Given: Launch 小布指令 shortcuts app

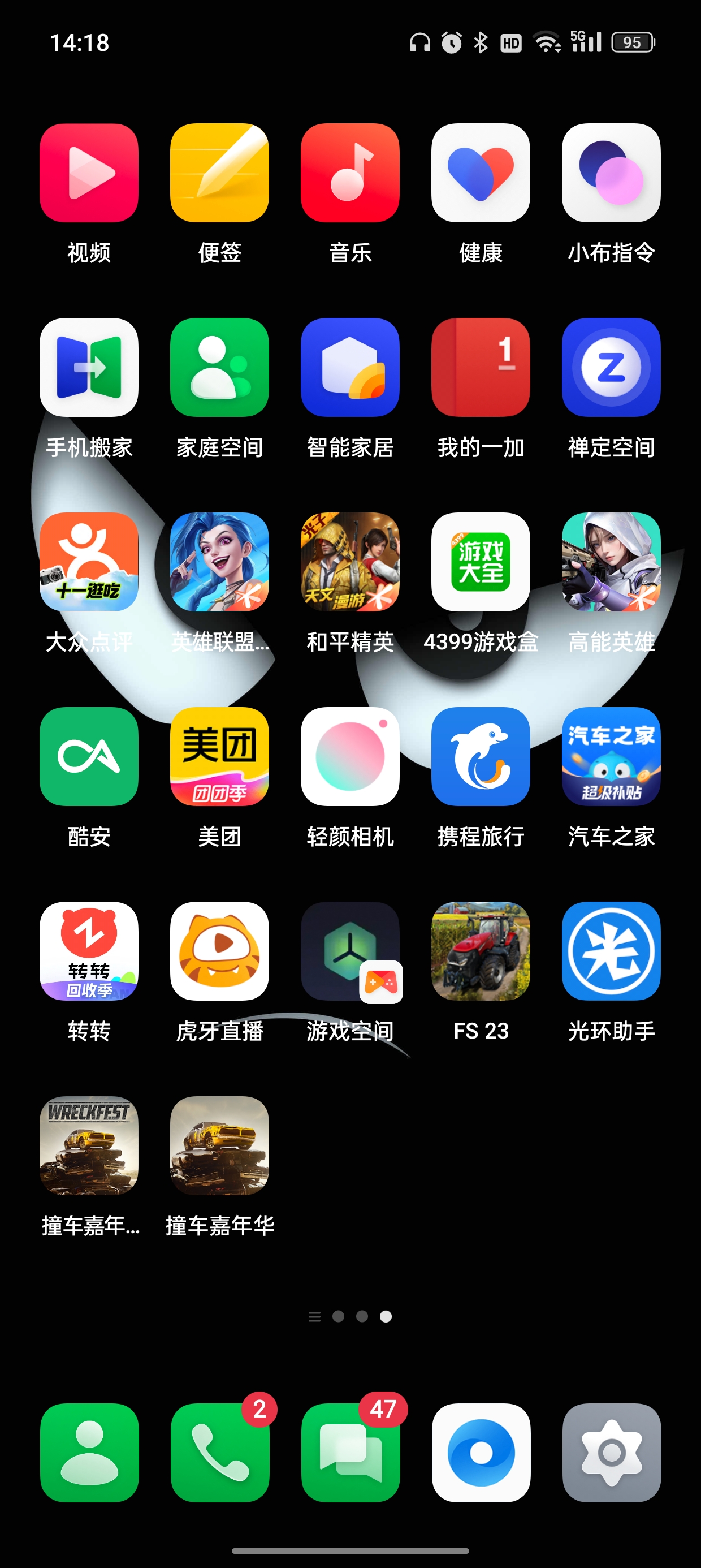Looking at the screenshot, I should click(611, 173).
